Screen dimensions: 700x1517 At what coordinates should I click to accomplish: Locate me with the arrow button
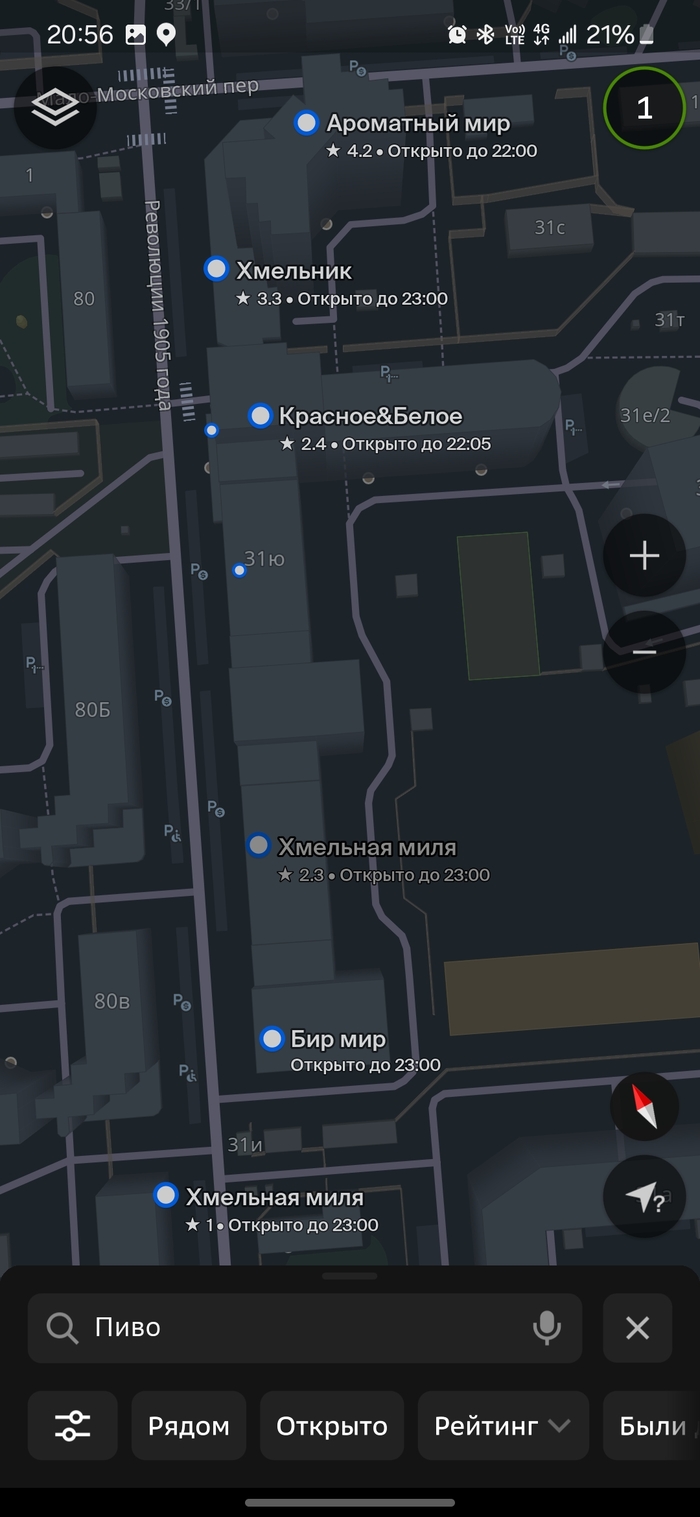pos(644,1196)
